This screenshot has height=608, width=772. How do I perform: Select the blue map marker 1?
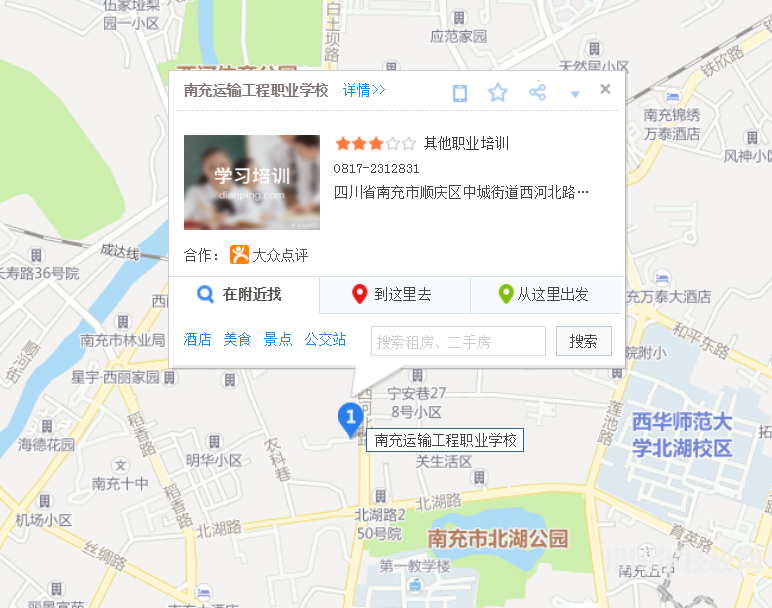point(350,418)
